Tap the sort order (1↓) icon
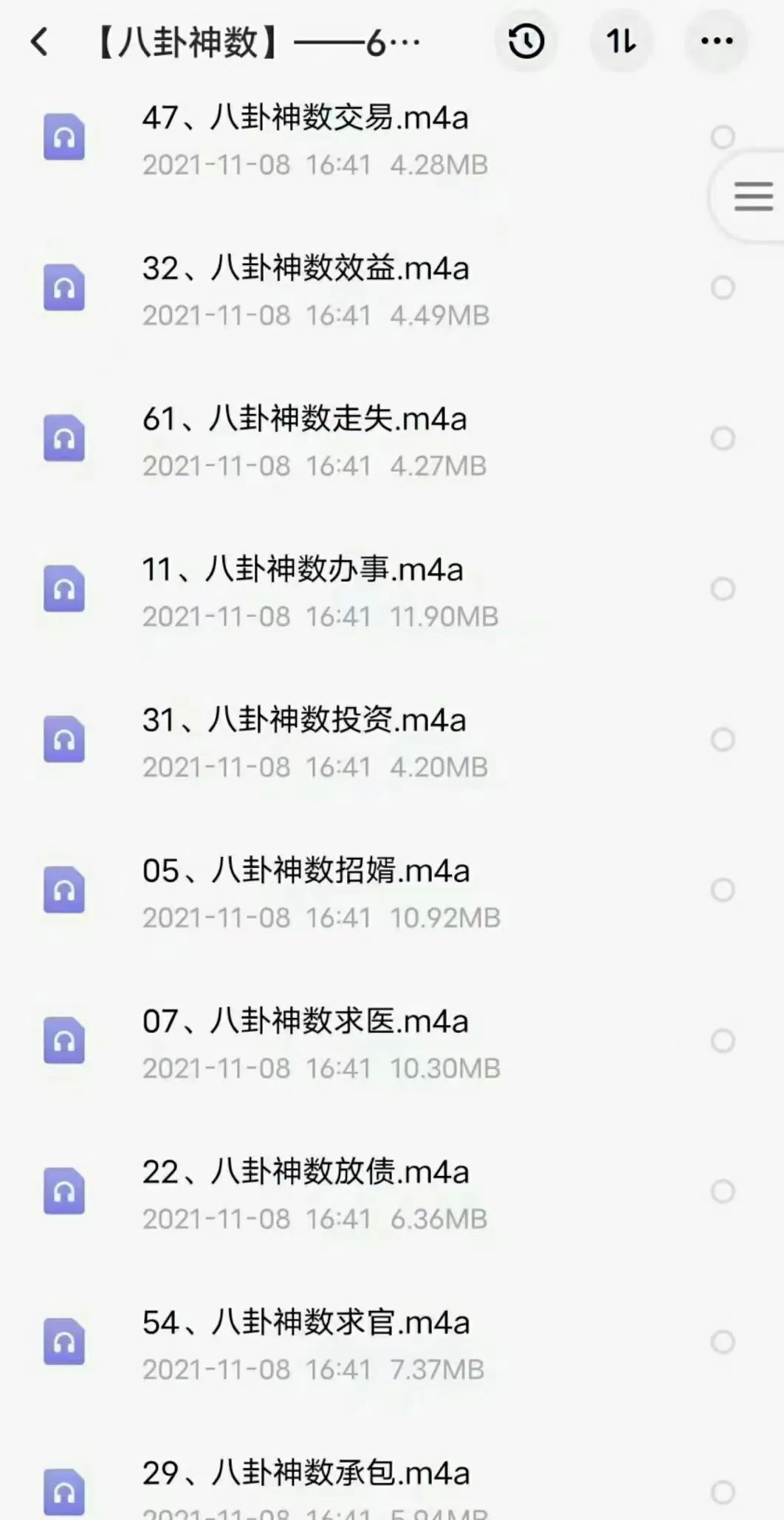This screenshot has height=1520, width=784. [x=620, y=43]
